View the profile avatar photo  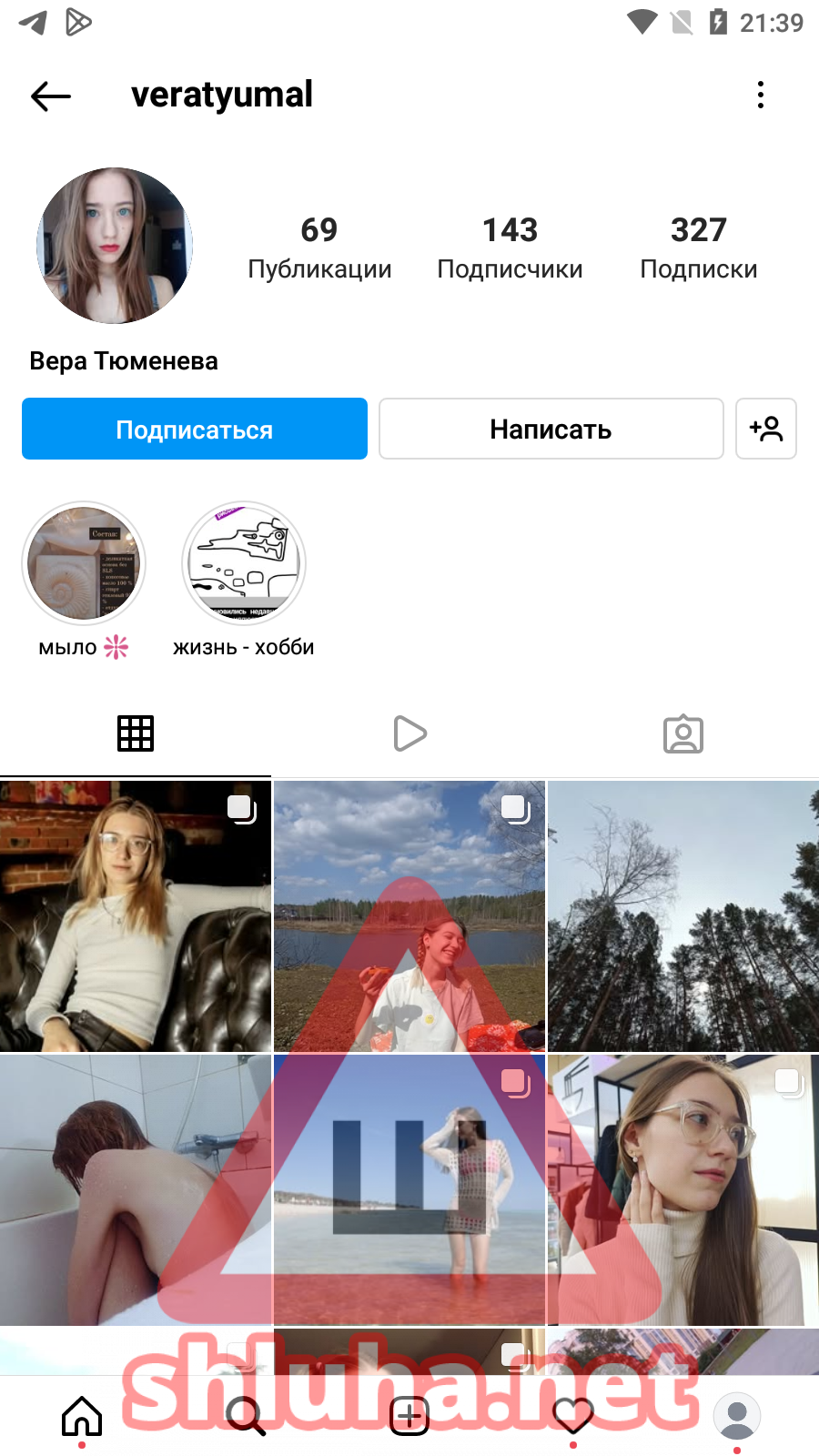115,246
